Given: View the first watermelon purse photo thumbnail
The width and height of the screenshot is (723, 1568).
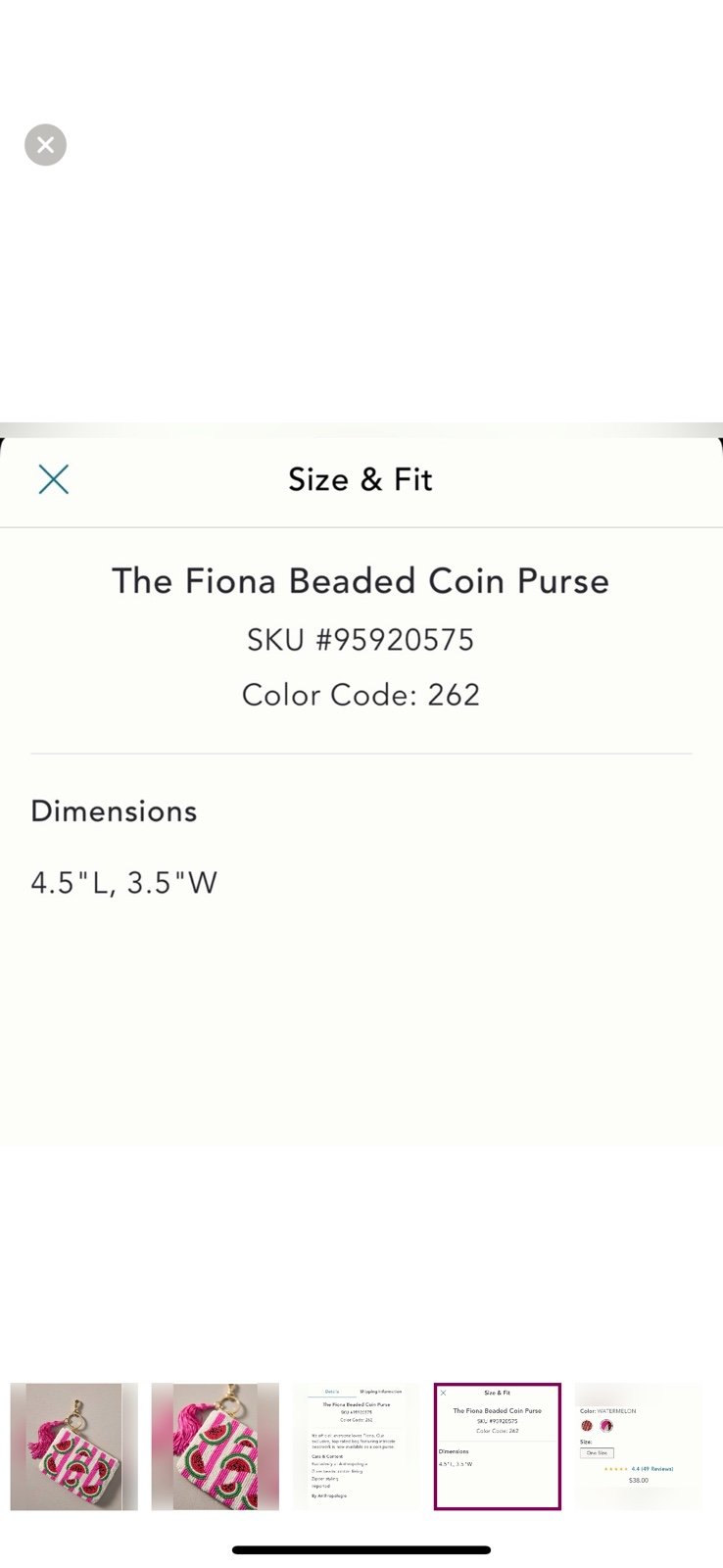Looking at the screenshot, I should (74, 1446).
